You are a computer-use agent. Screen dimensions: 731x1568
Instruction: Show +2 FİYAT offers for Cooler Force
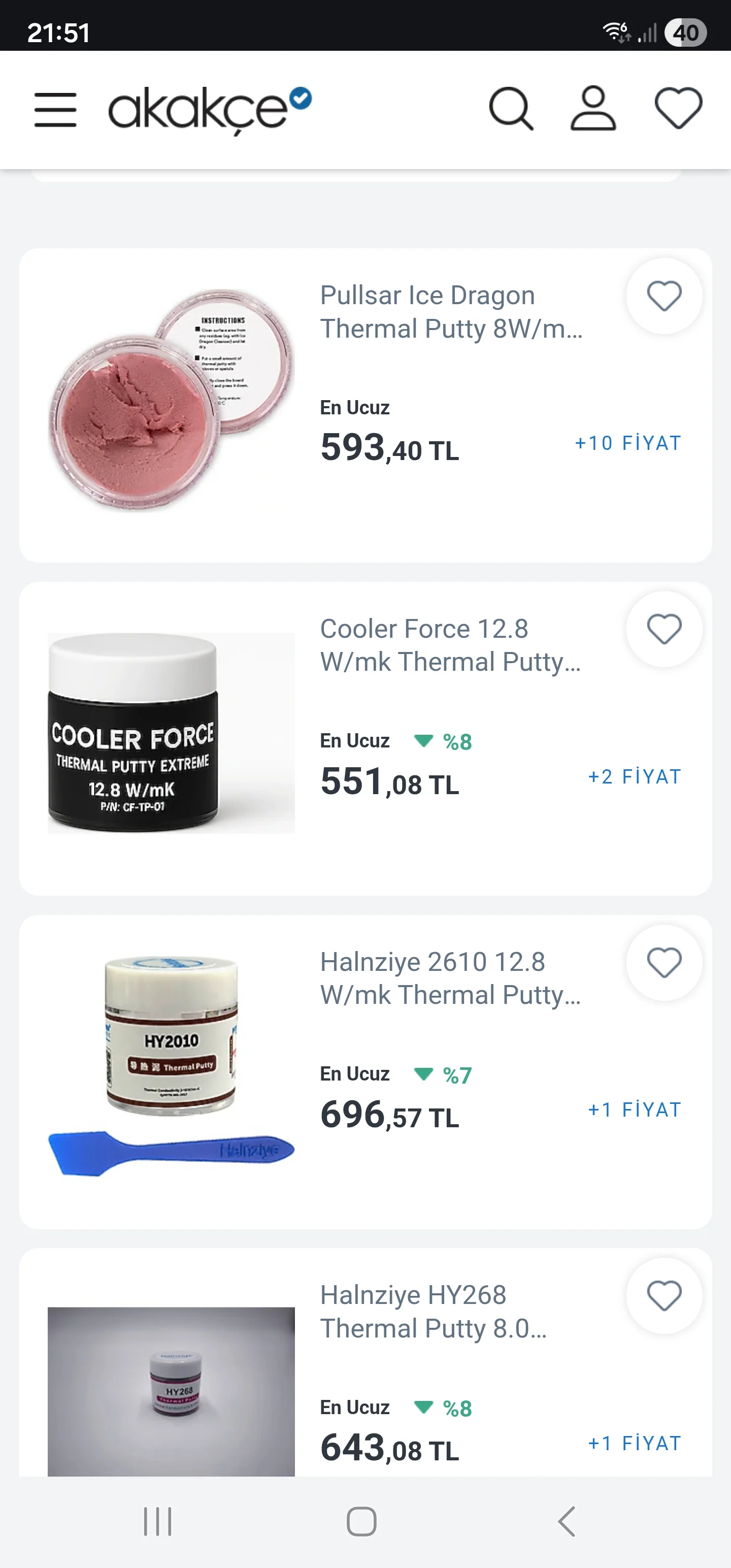pos(634,777)
